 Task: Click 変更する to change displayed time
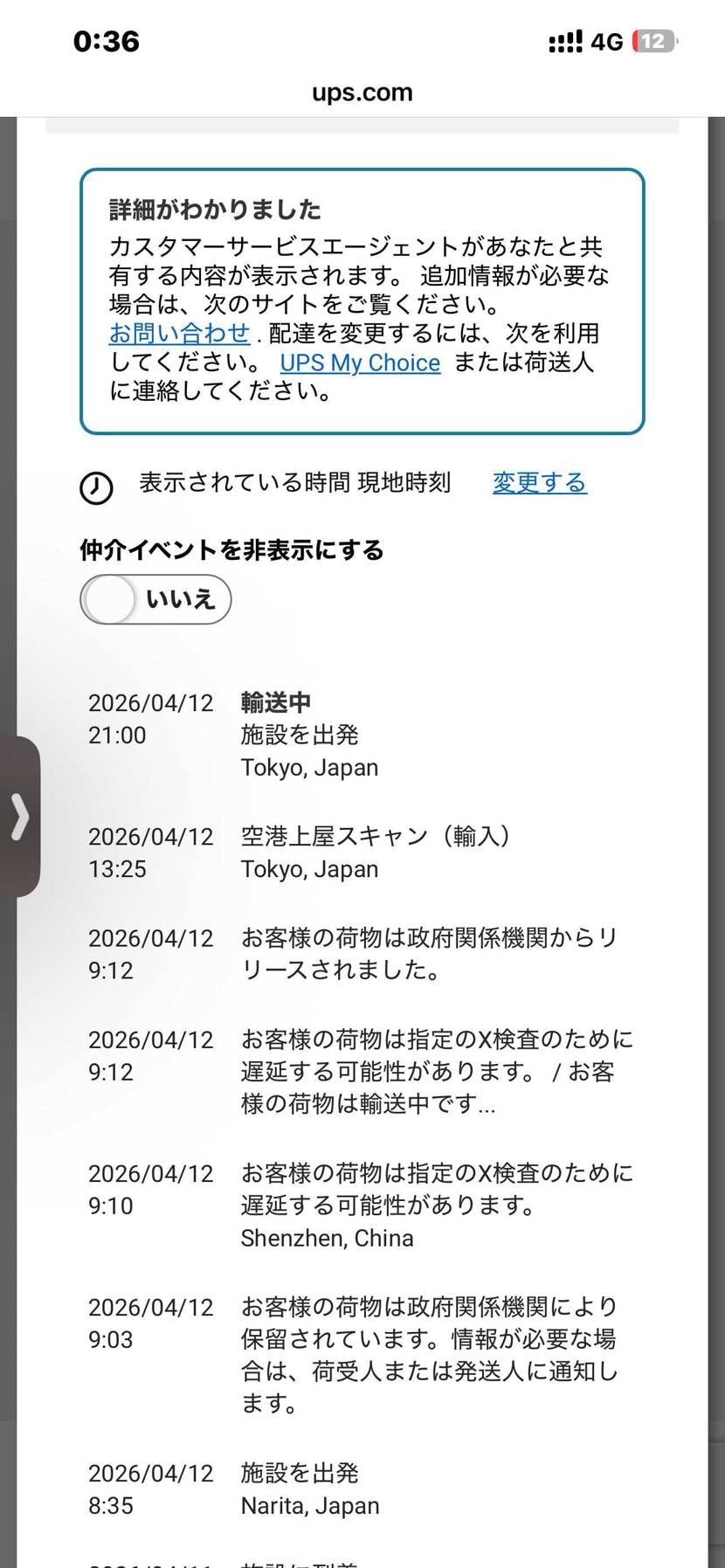pyautogui.click(x=539, y=482)
